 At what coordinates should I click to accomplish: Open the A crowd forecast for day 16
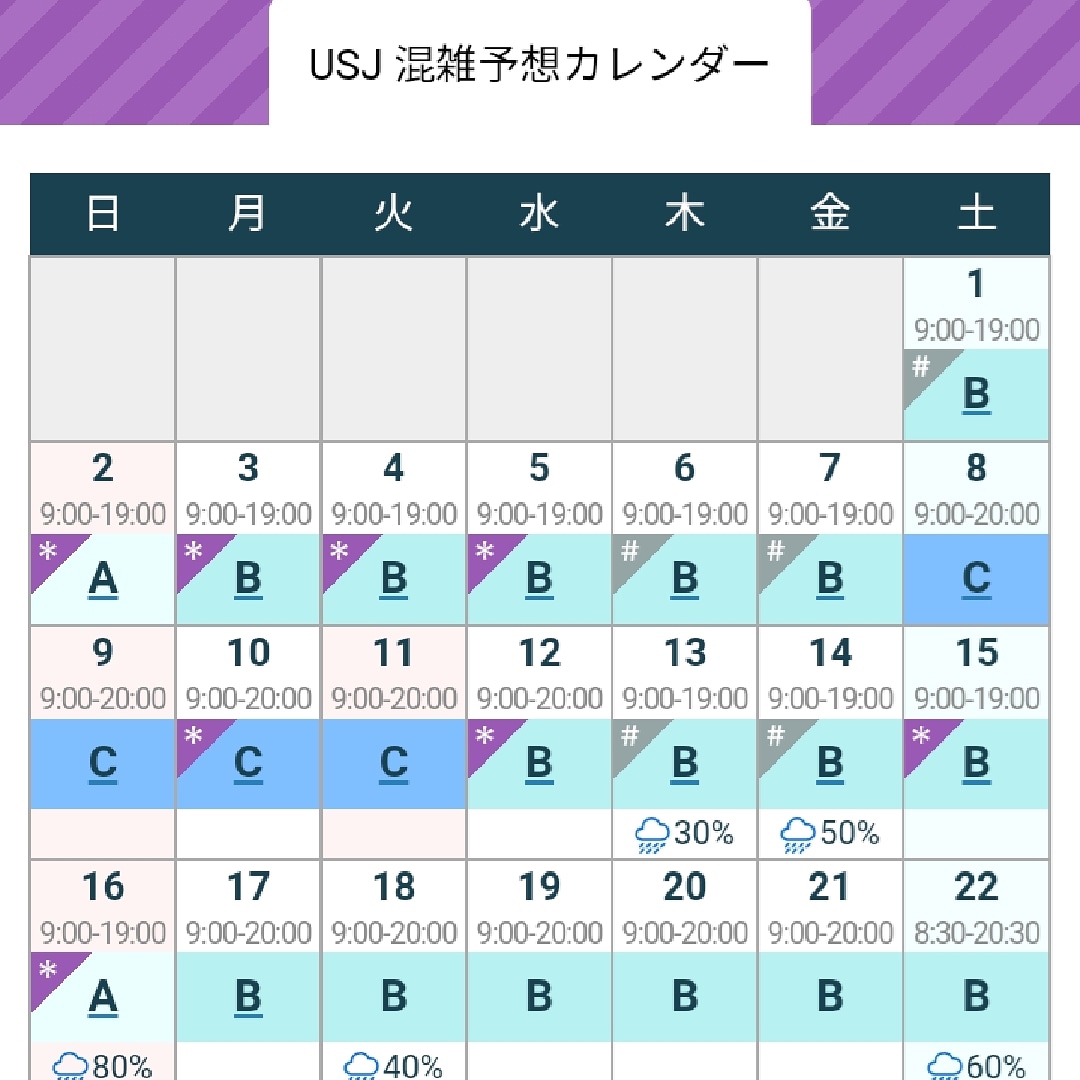[103, 997]
